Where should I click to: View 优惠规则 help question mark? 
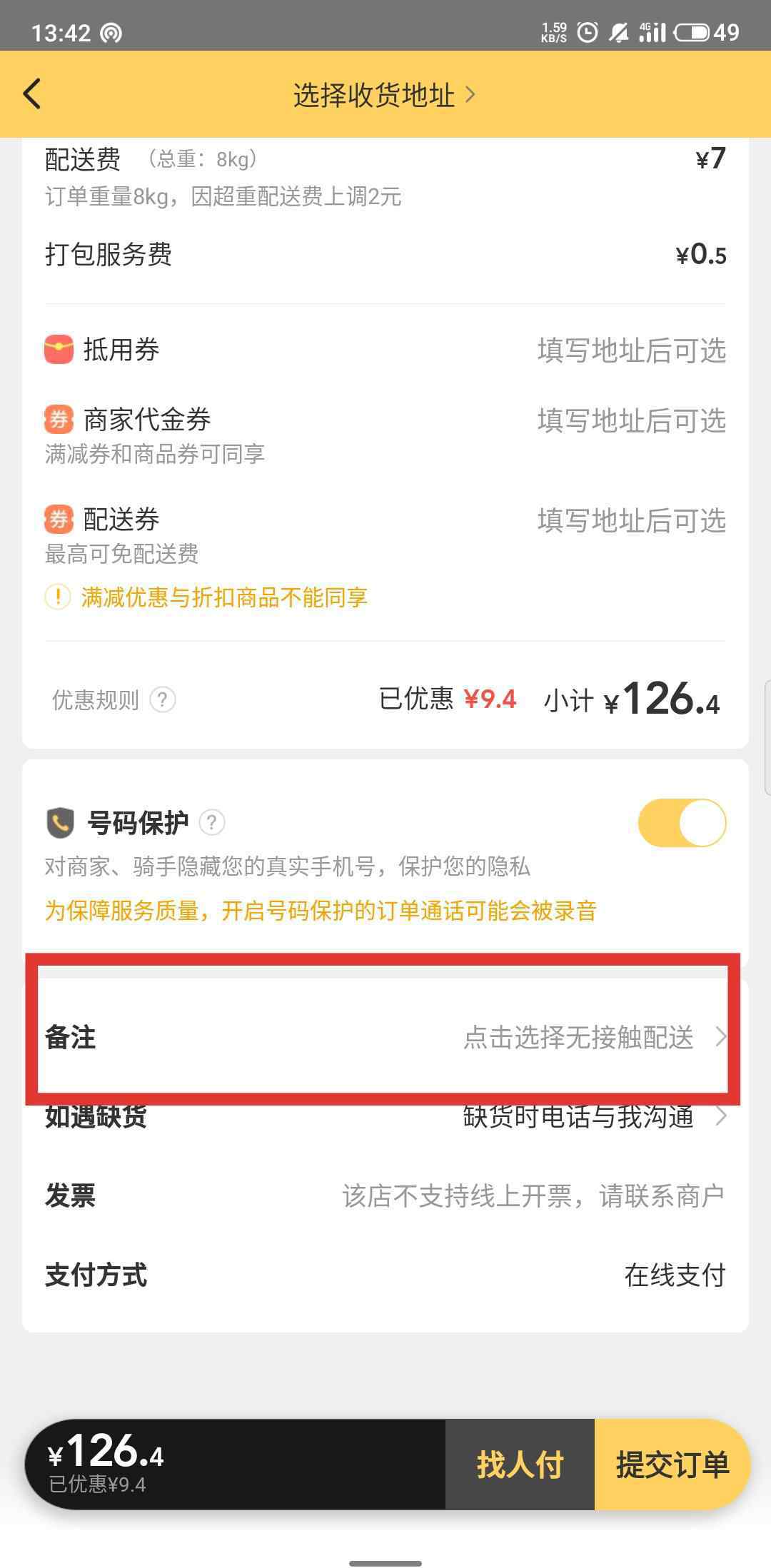[163, 700]
